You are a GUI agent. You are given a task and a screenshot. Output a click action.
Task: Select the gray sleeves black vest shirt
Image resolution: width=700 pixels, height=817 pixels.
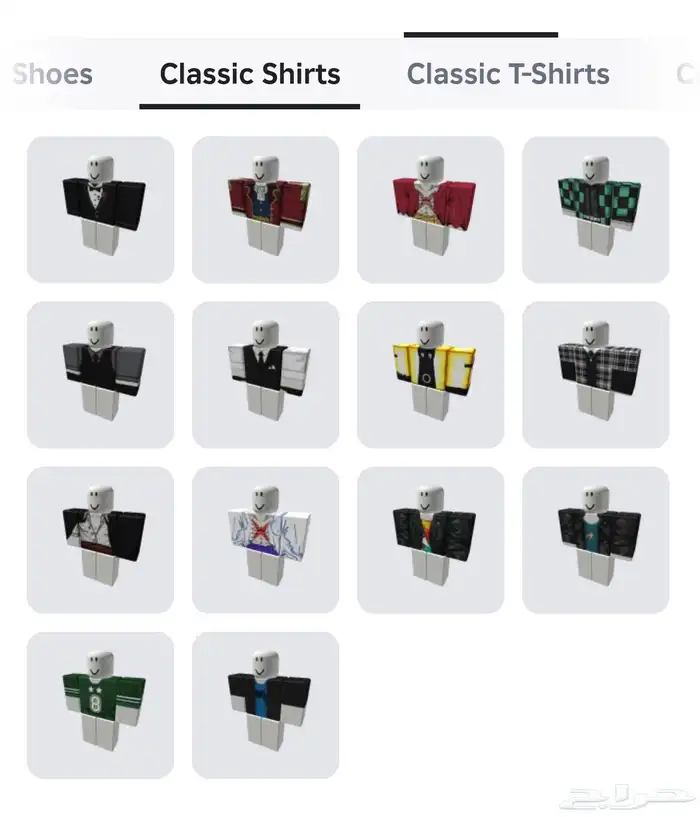tap(100, 375)
